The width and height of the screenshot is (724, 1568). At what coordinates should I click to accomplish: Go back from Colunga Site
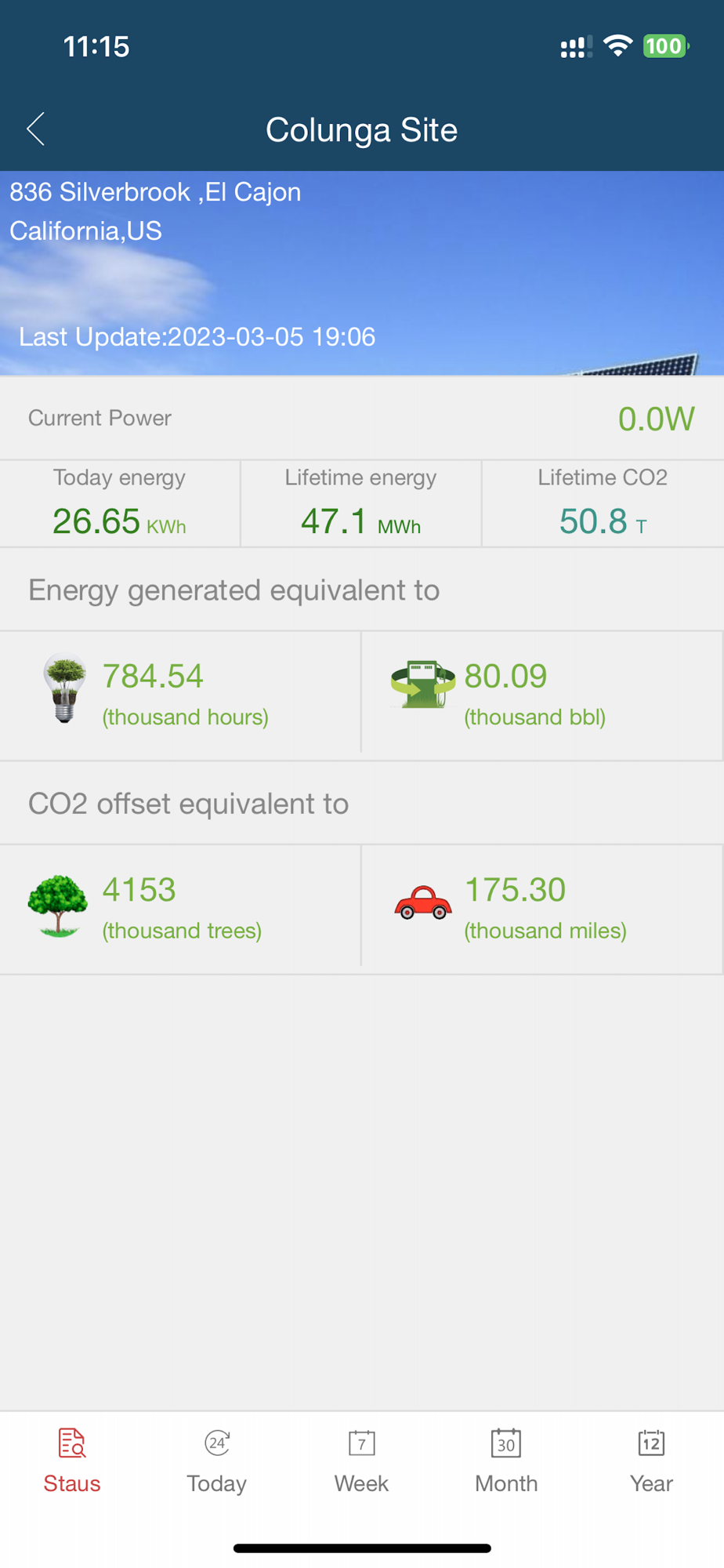tap(36, 129)
